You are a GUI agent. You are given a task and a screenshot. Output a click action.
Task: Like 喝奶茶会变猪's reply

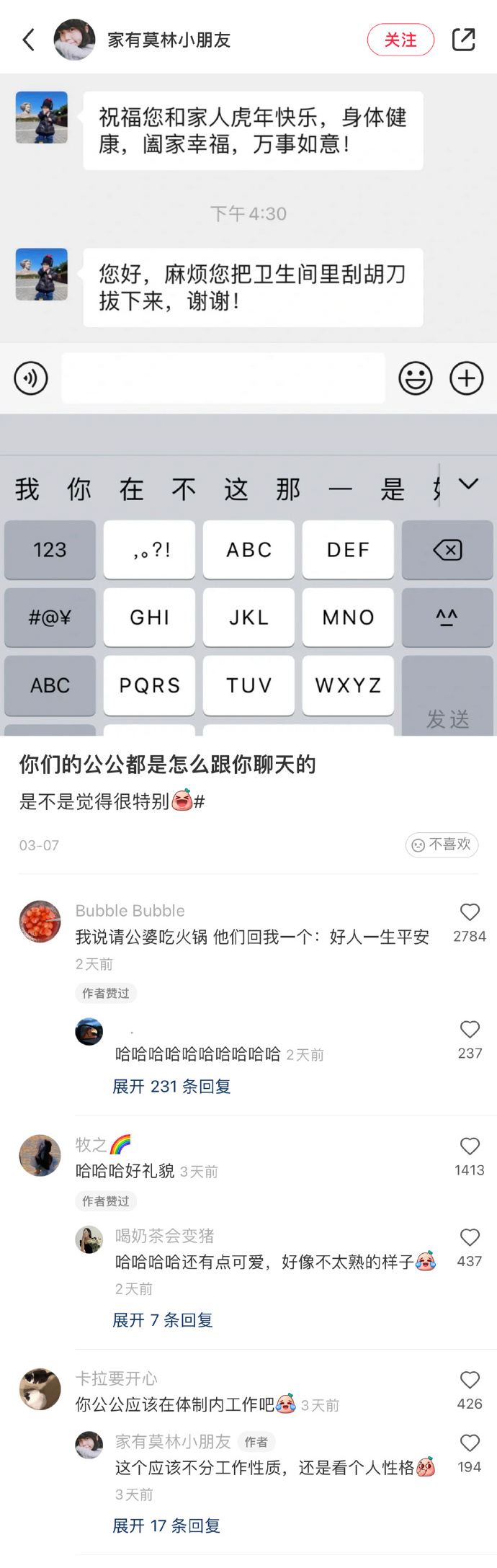pos(470,1238)
